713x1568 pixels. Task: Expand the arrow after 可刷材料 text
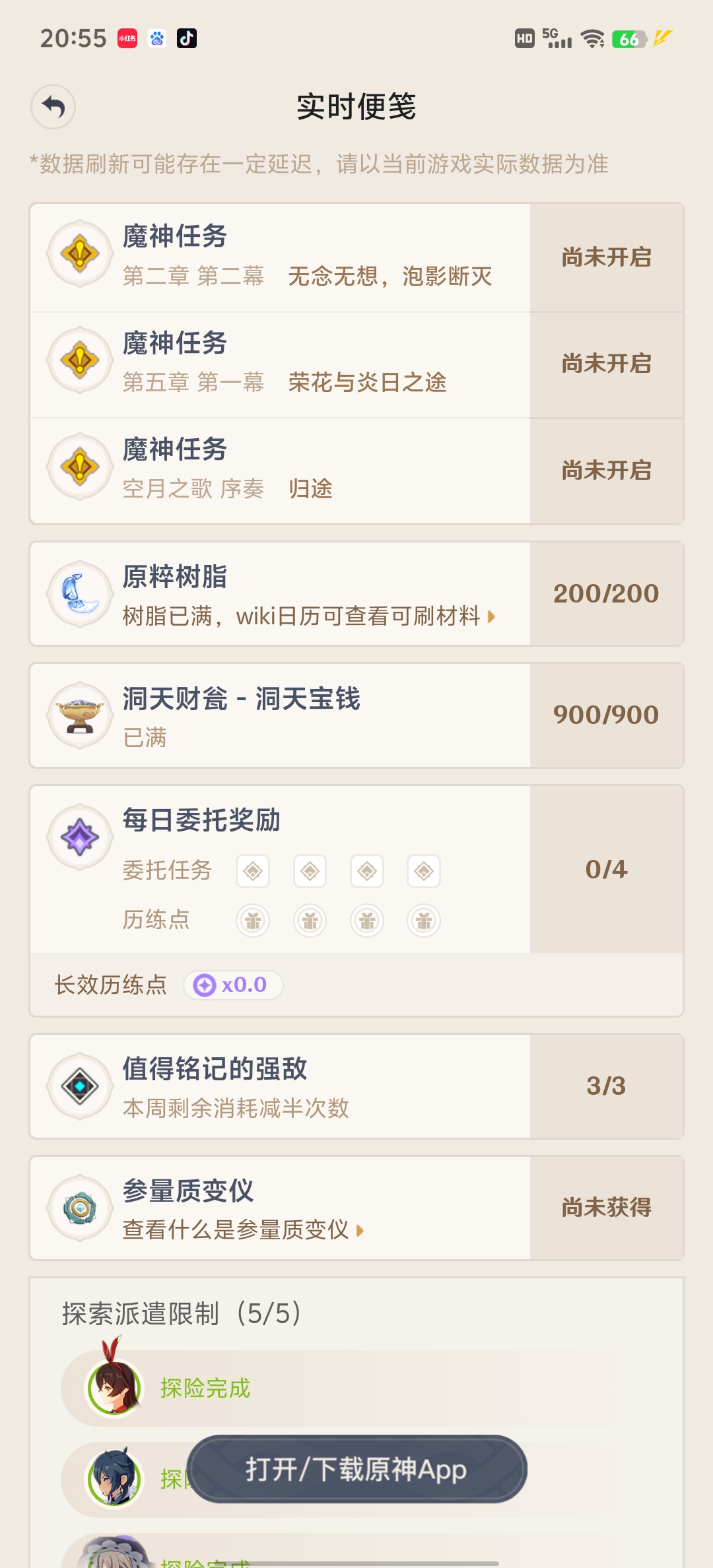coord(491,618)
